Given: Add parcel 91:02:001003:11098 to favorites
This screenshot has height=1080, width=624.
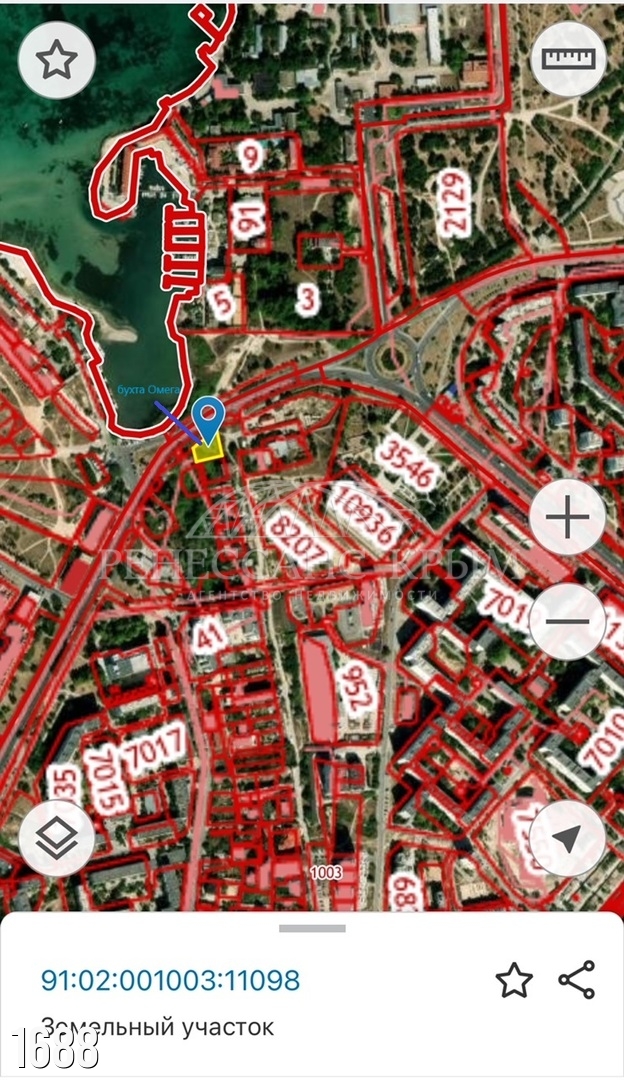Looking at the screenshot, I should click(514, 981).
